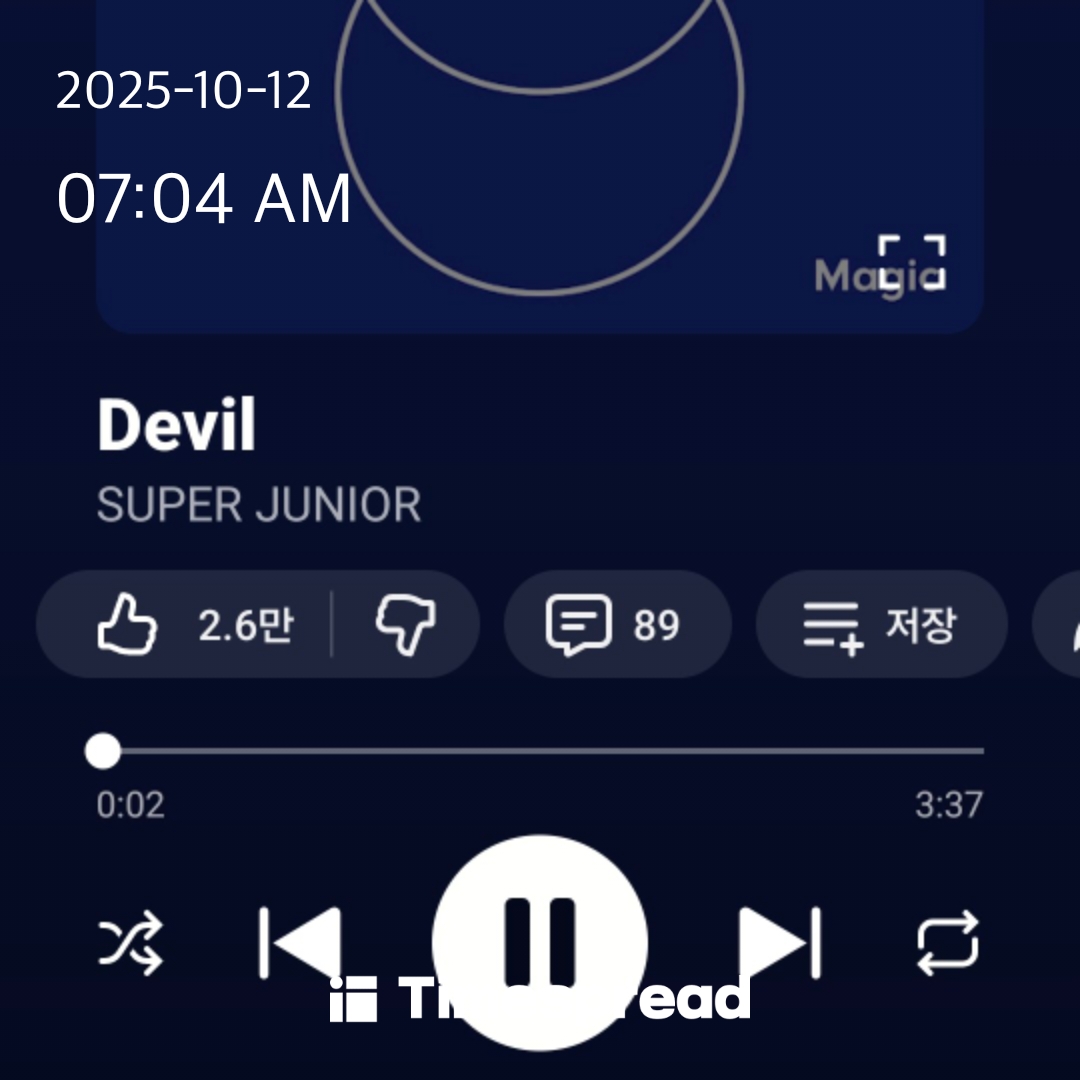Turn on shuffle playback
Viewport: 1080px width, 1080px height.
[x=130, y=942]
